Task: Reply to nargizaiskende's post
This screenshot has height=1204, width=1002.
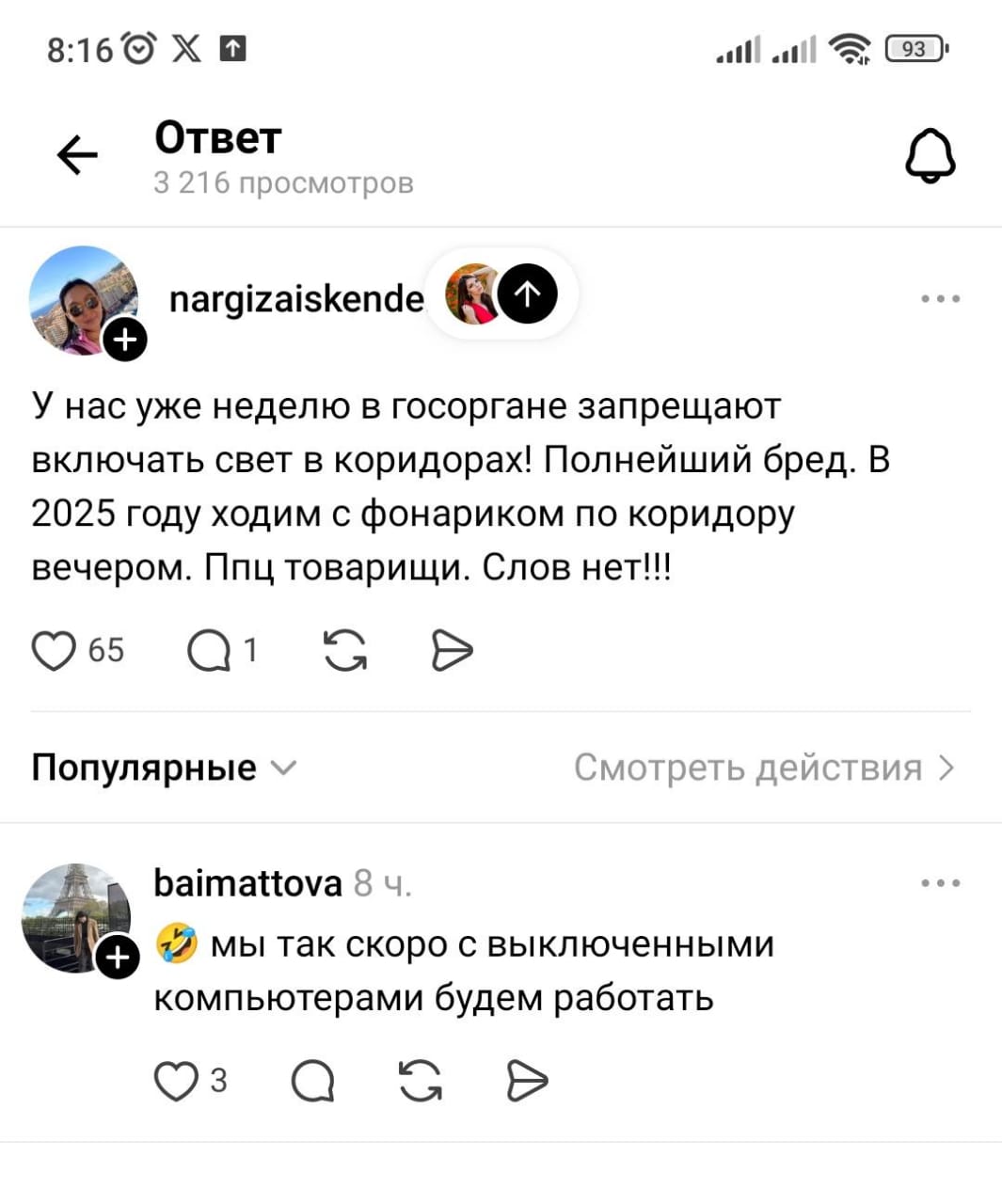Action: [209, 650]
